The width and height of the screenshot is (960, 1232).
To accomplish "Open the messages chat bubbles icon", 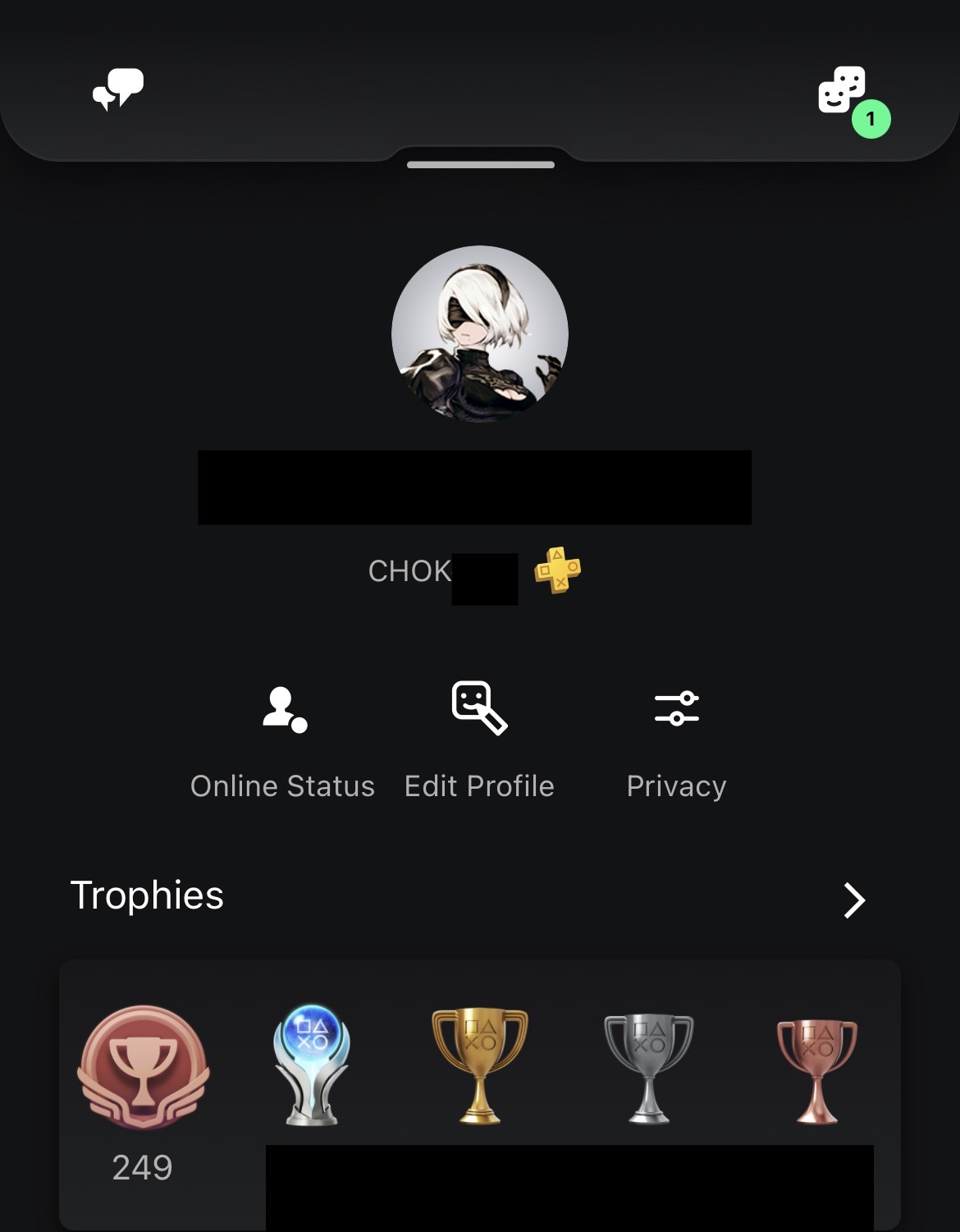I will click(118, 89).
